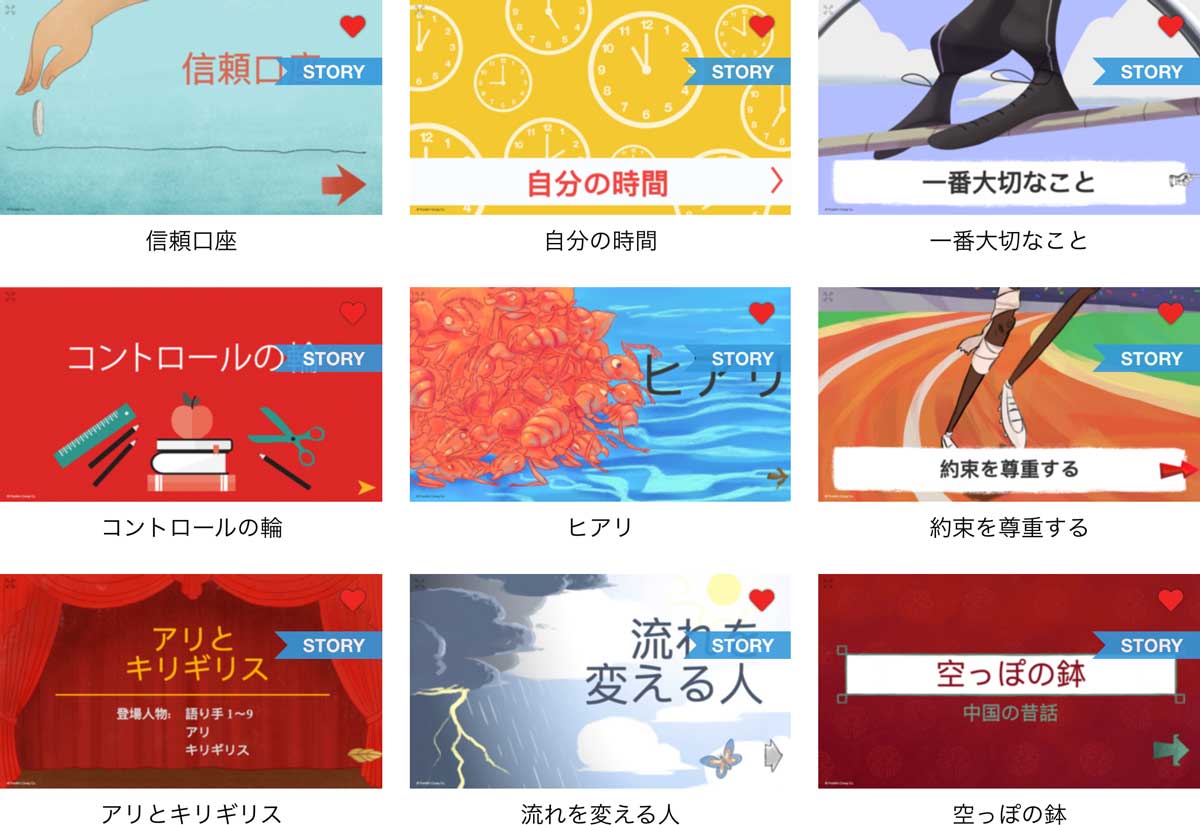Viewport: 1200px width, 825px height.
Task: Open the 空っぽの鉢 story card
Action: [1008, 700]
